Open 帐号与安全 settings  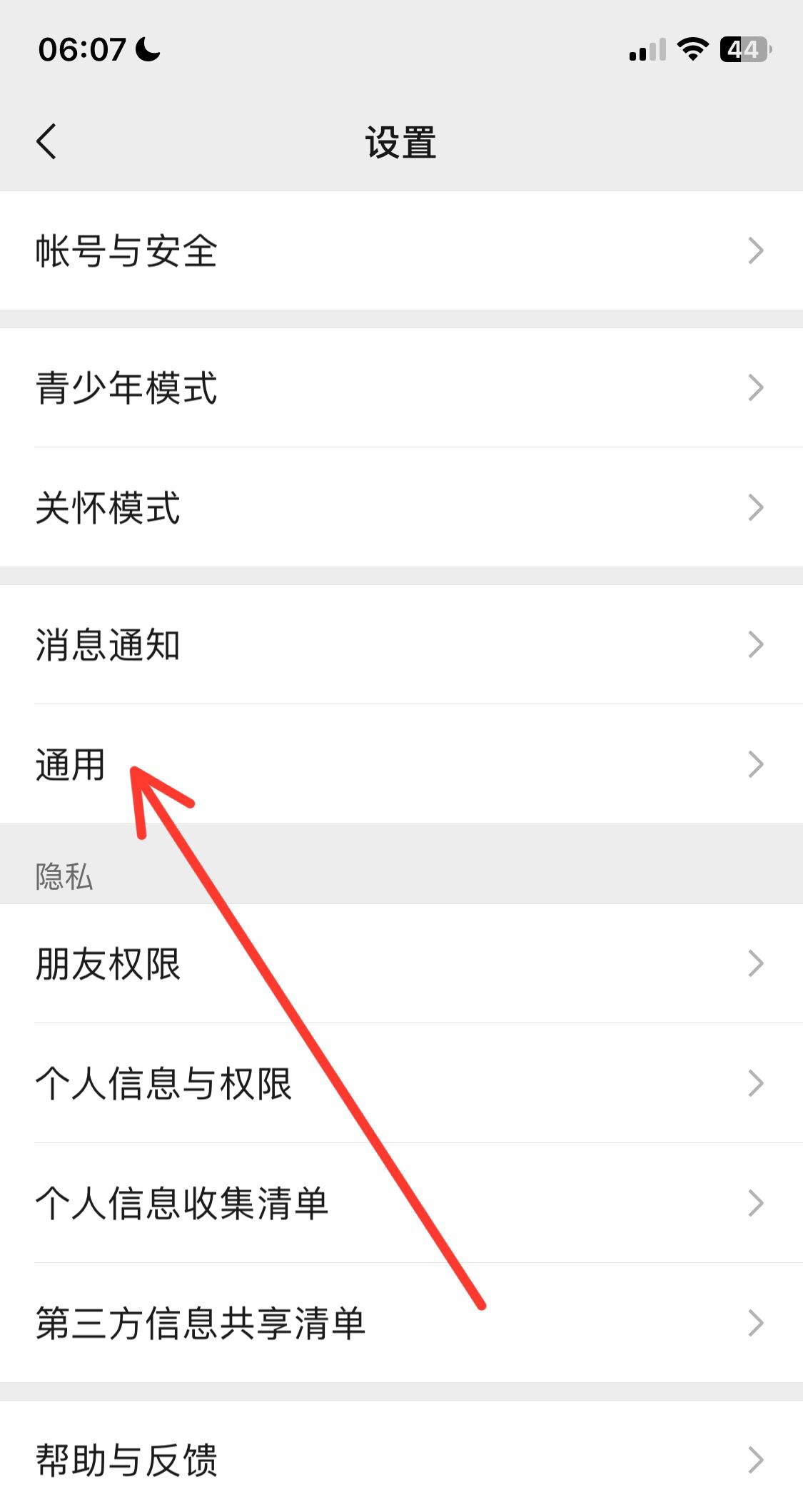click(400, 250)
